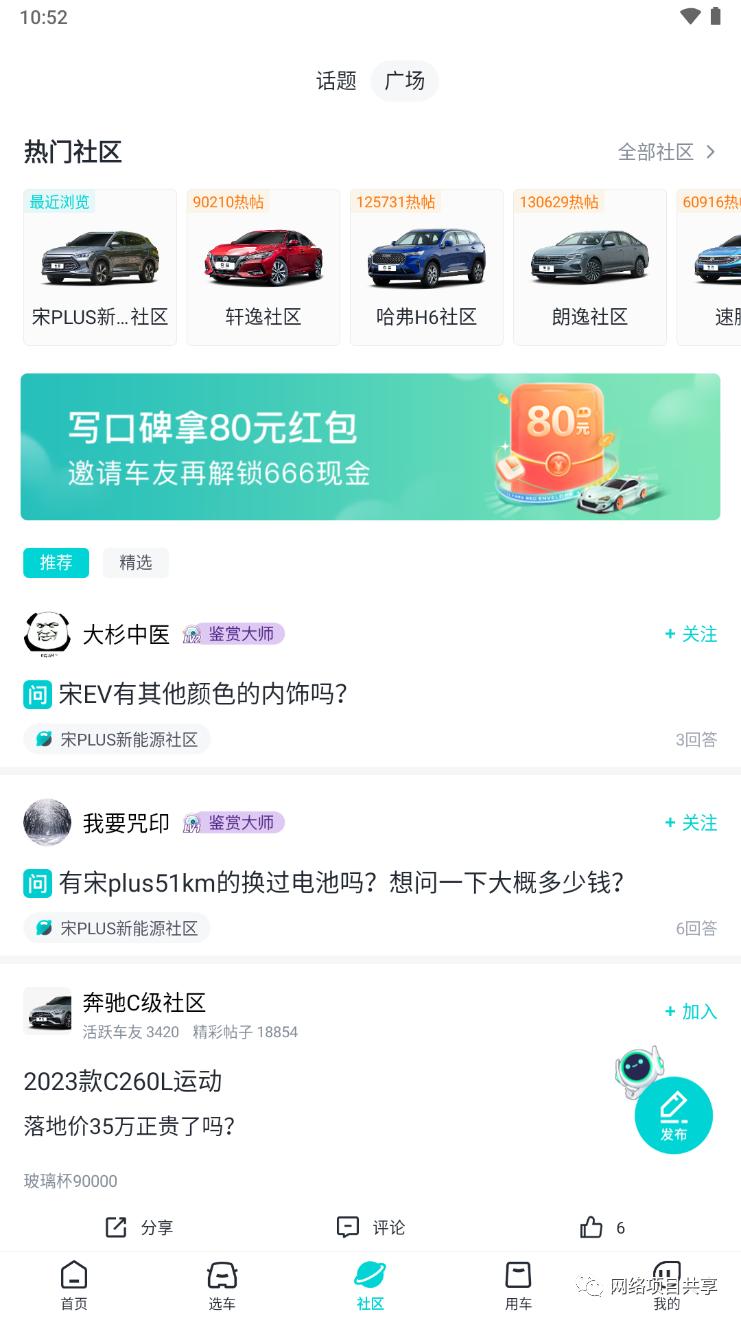Enable the 推荐 filter chip
Viewport: 741px width, 1318px height.
(x=55, y=563)
